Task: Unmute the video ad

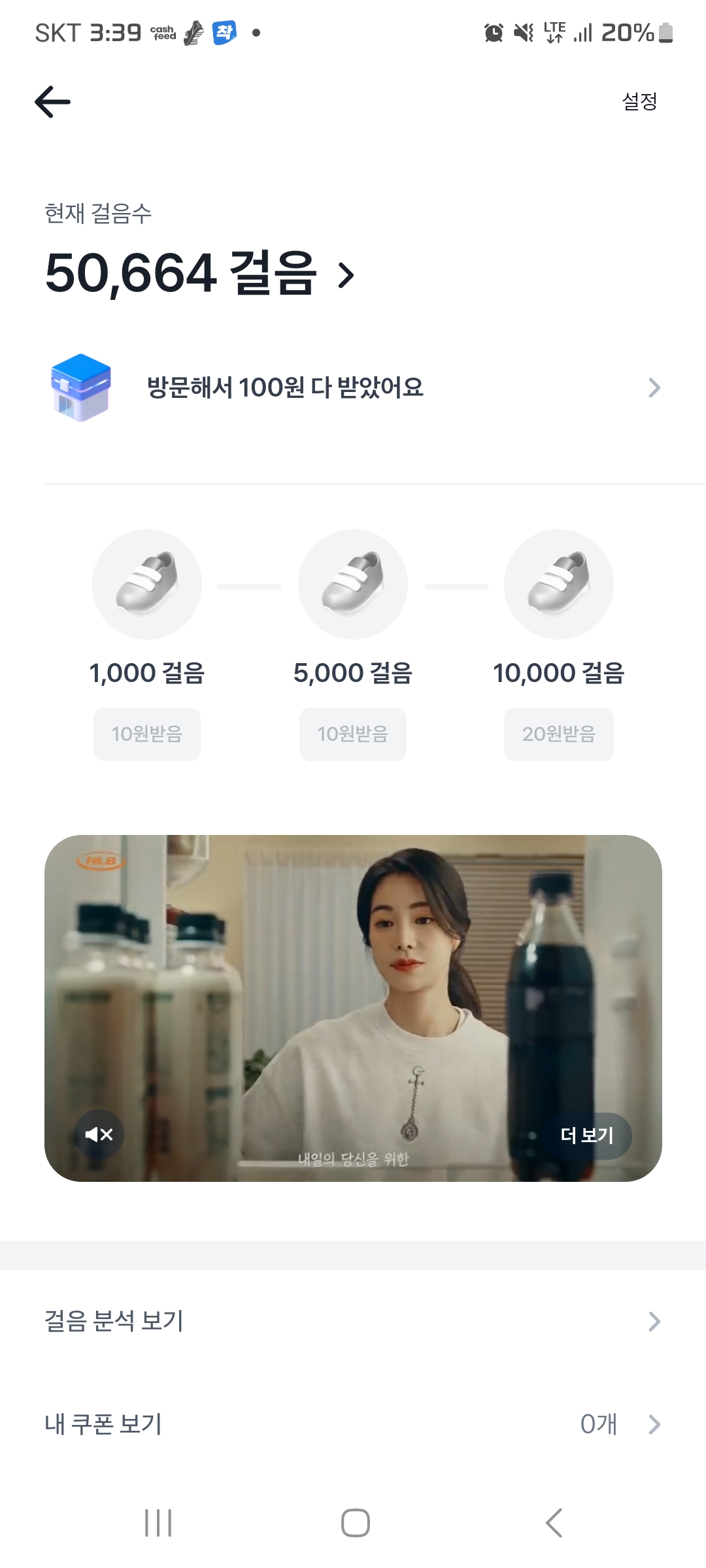Action: click(x=99, y=1134)
